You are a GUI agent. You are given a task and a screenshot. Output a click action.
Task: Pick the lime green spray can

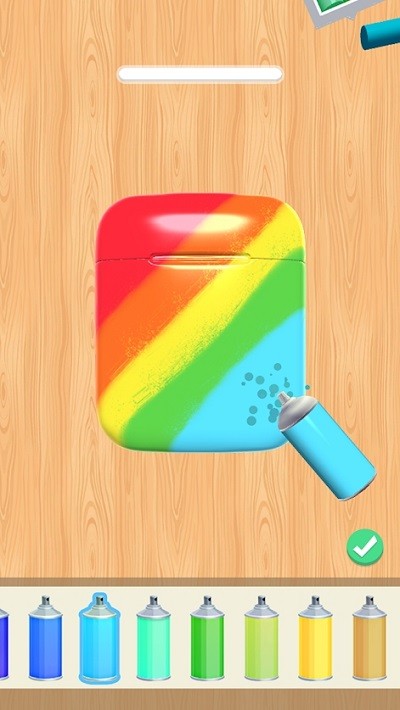point(261,638)
